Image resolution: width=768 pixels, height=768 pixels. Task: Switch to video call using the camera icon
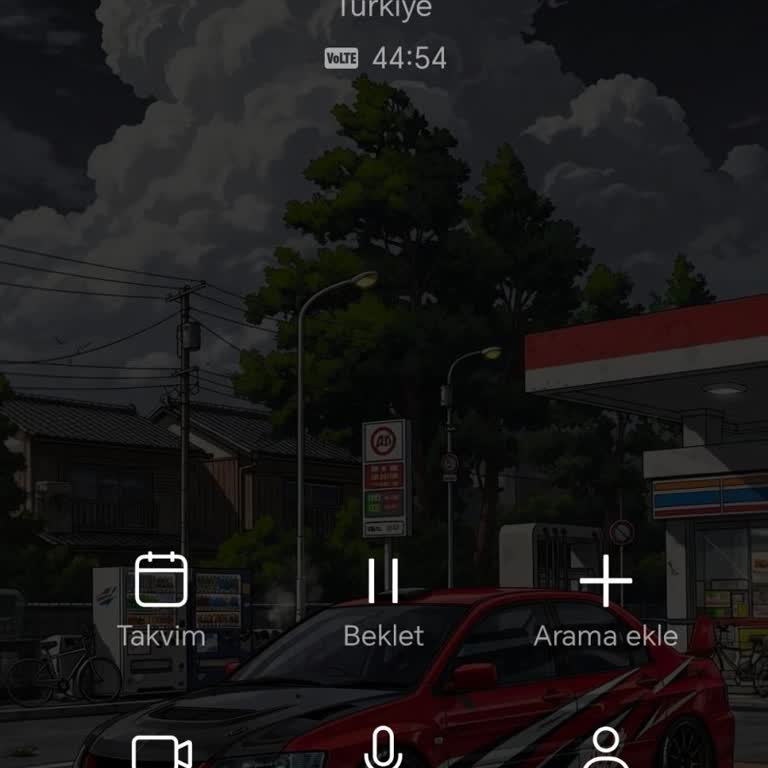[x=161, y=752]
